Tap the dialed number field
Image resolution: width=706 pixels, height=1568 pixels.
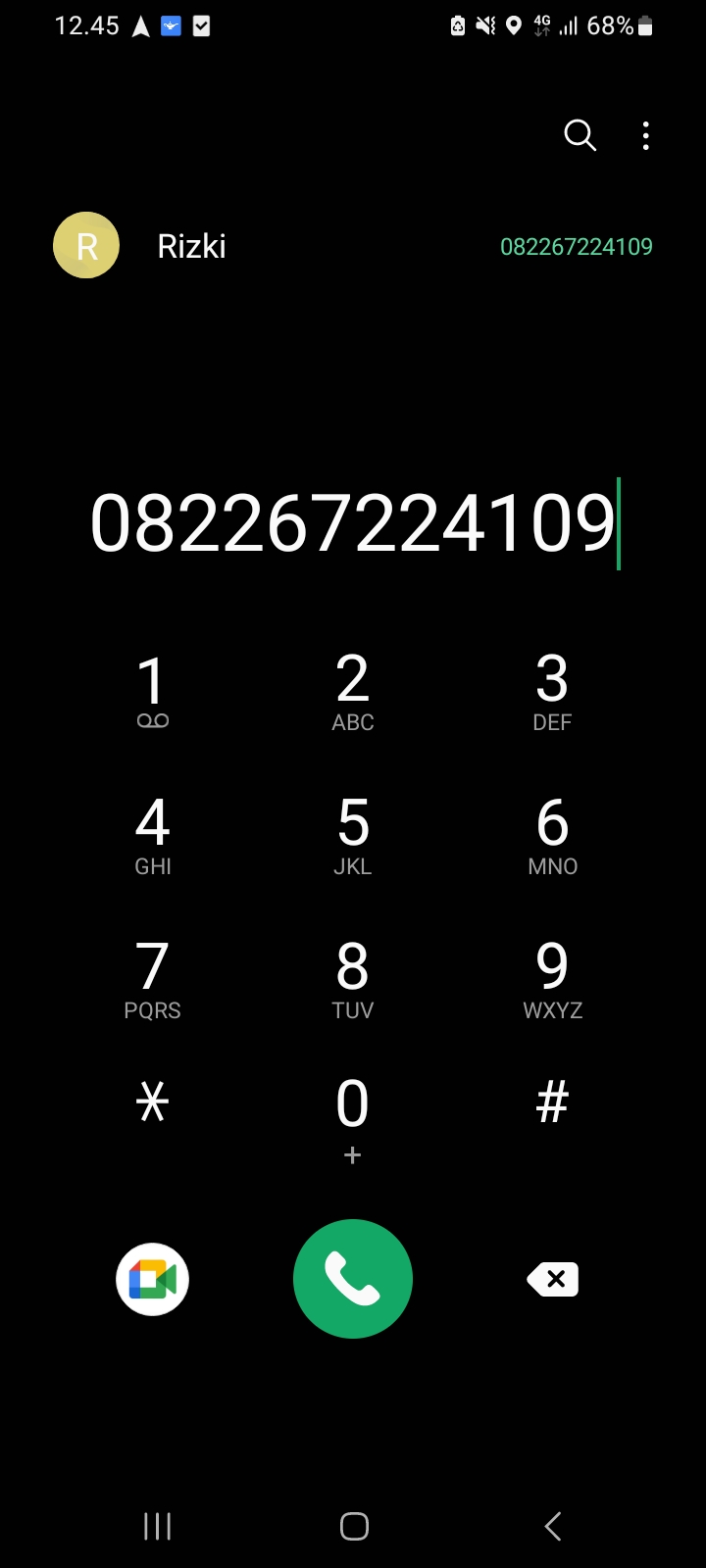(x=353, y=523)
